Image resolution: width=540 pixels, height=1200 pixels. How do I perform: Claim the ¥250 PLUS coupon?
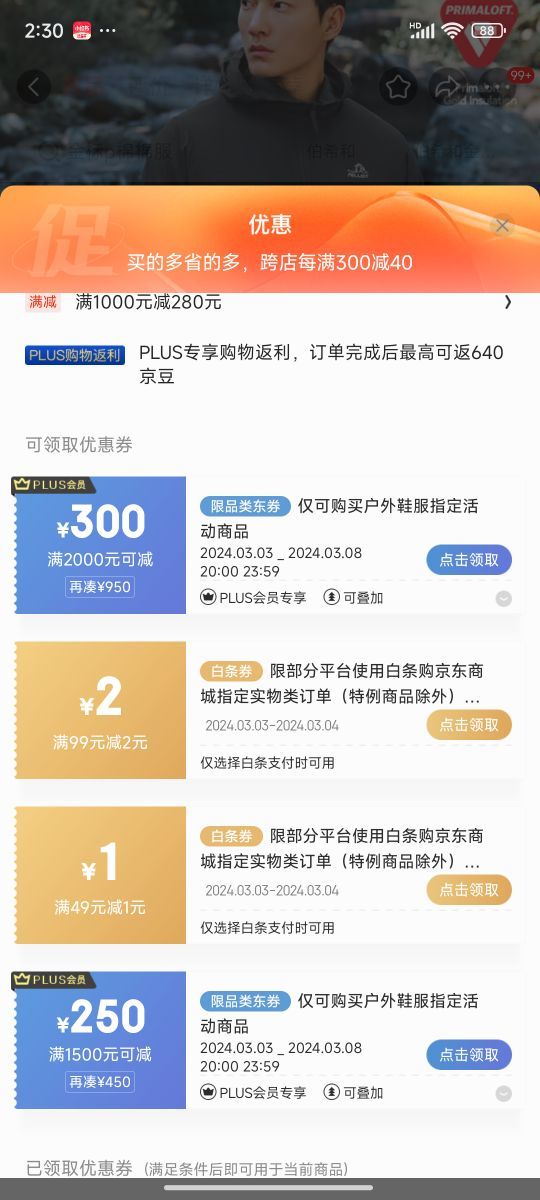[469, 1055]
